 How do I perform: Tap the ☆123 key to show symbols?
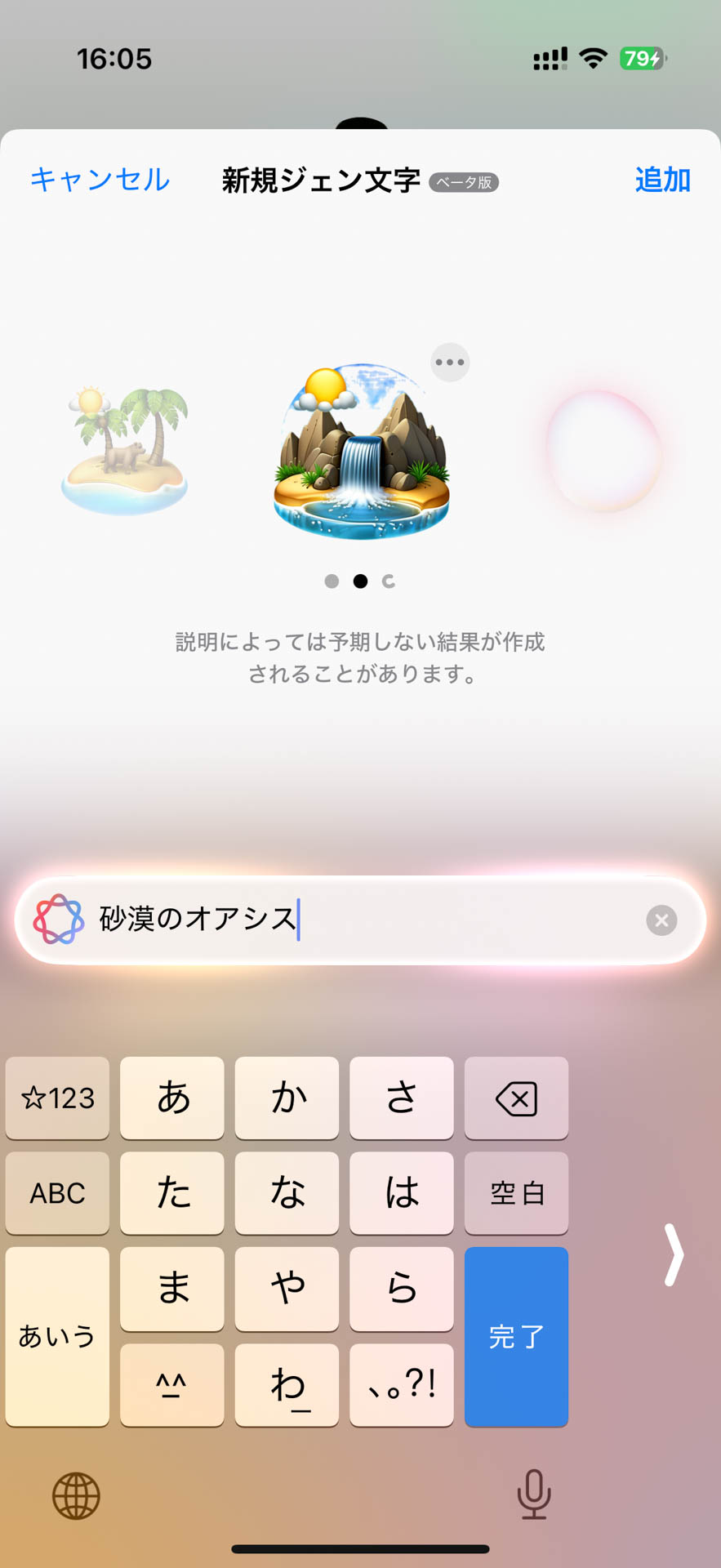pos(56,1098)
